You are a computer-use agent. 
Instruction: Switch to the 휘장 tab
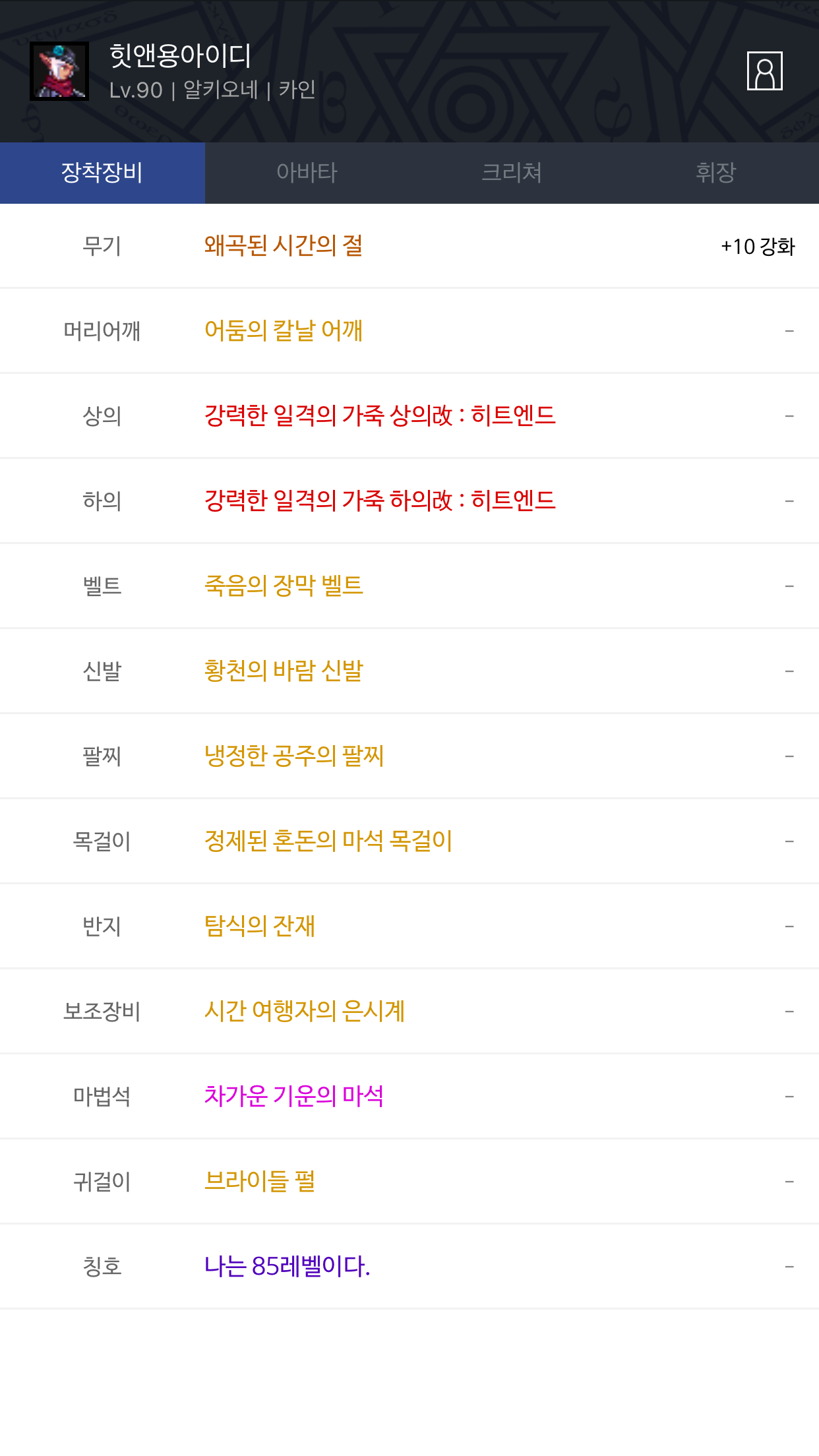coord(716,173)
